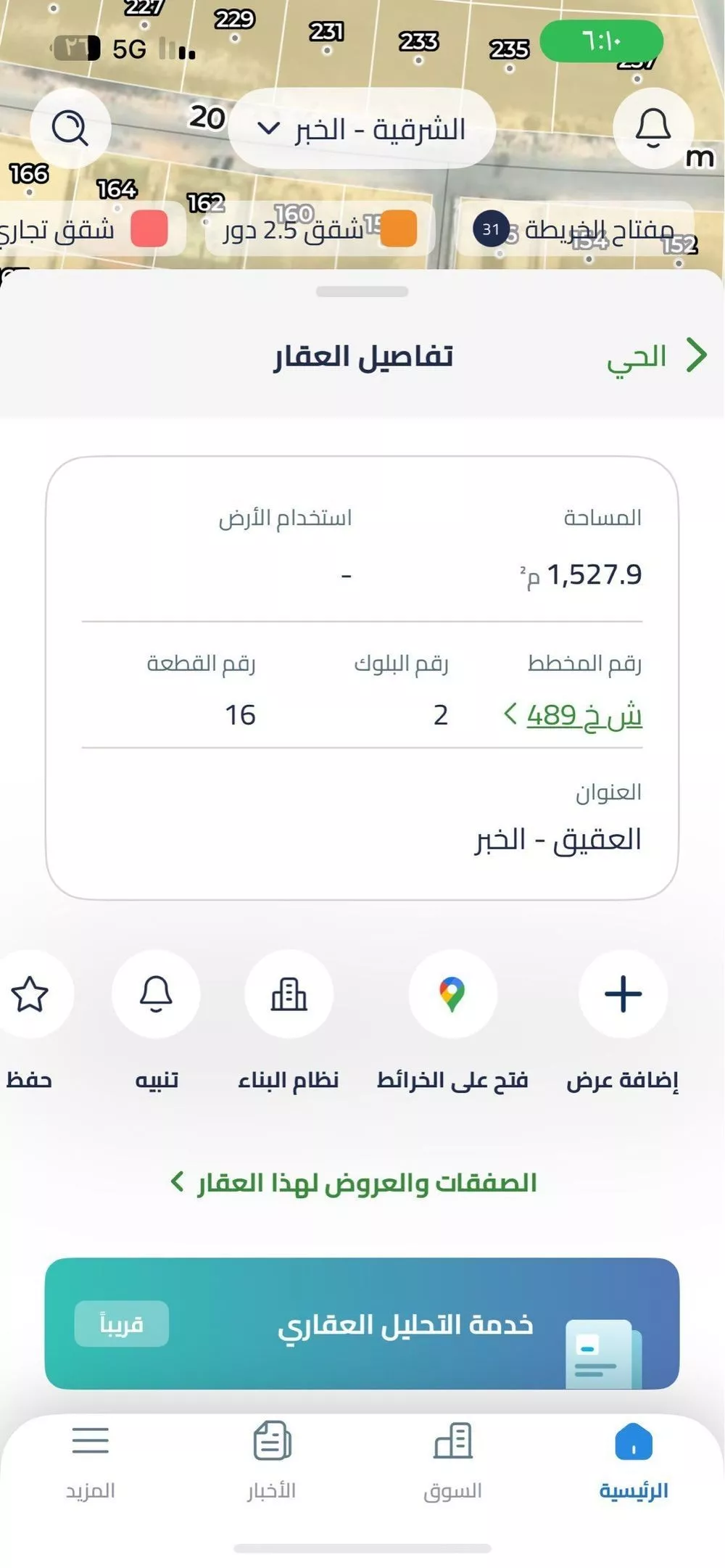Open the مفتاح الخريطة map legend chip
This screenshot has width=725, height=1568.
[576, 229]
